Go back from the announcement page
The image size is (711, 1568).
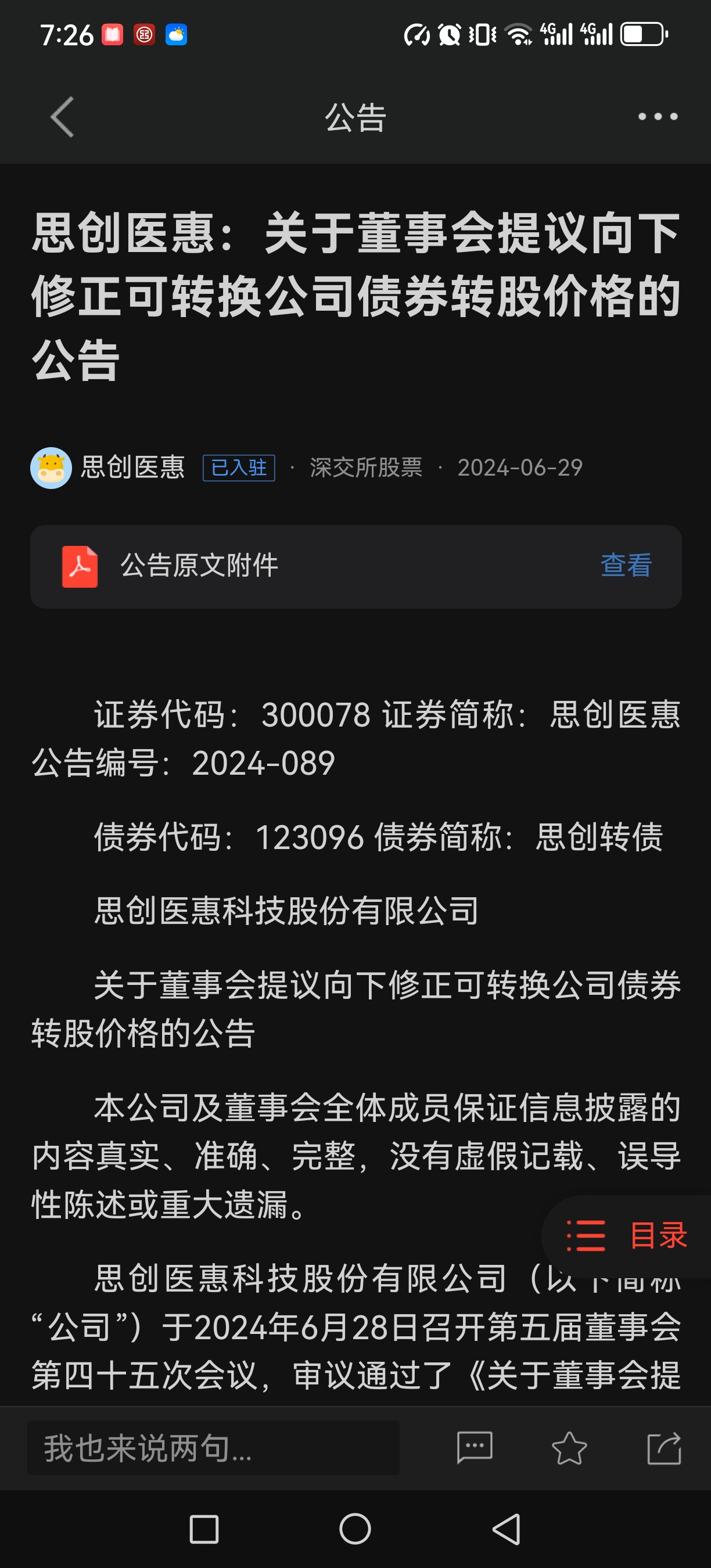(x=62, y=117)
